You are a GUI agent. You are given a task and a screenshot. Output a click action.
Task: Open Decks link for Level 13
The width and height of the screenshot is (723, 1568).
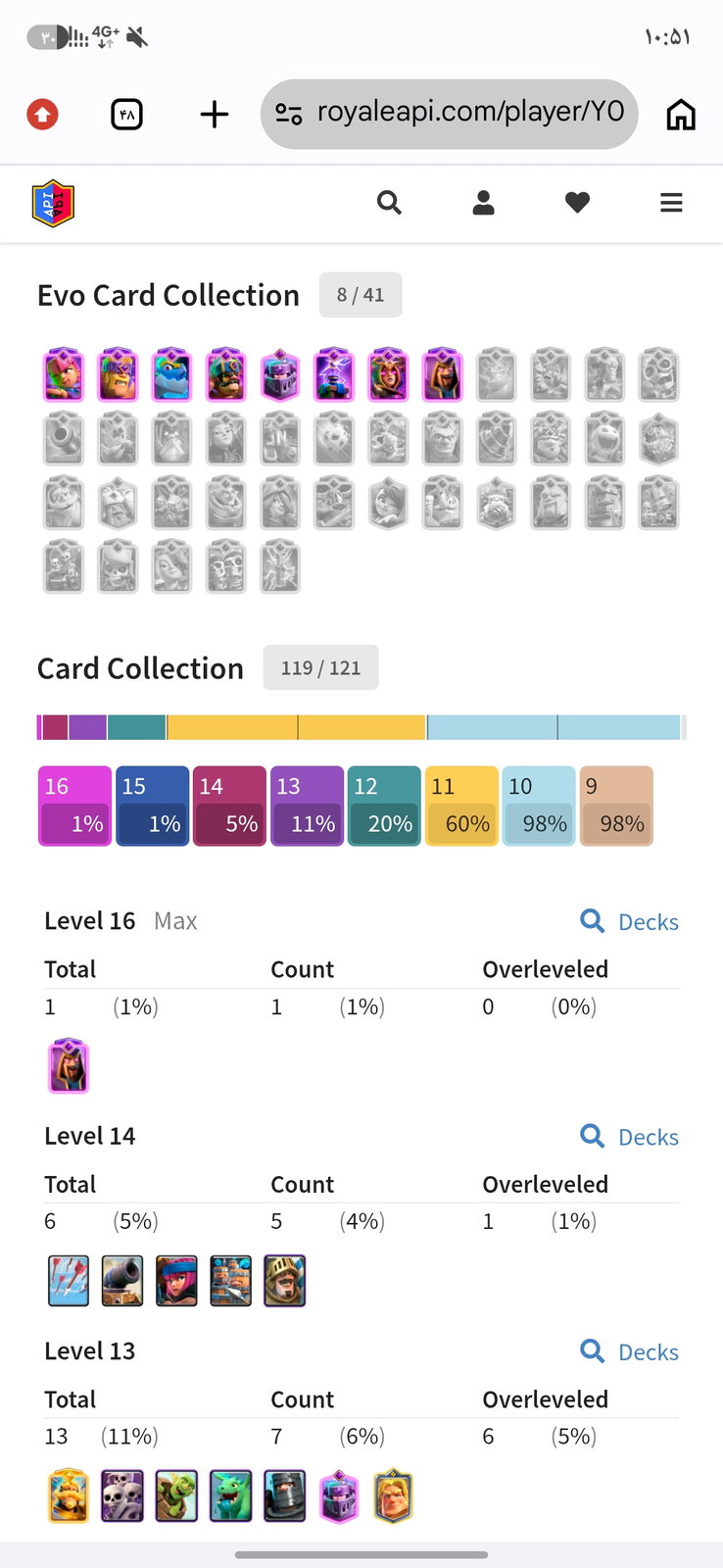630,1351
